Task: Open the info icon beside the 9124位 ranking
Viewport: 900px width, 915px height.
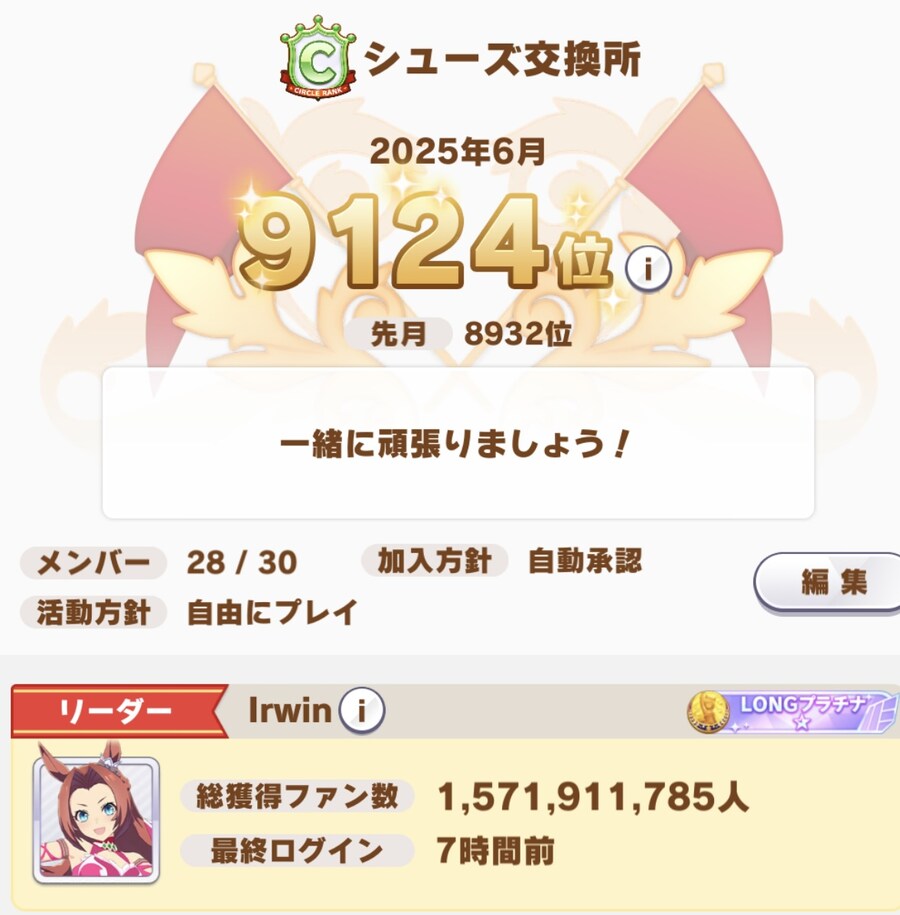Action: [x=648, y=267]
